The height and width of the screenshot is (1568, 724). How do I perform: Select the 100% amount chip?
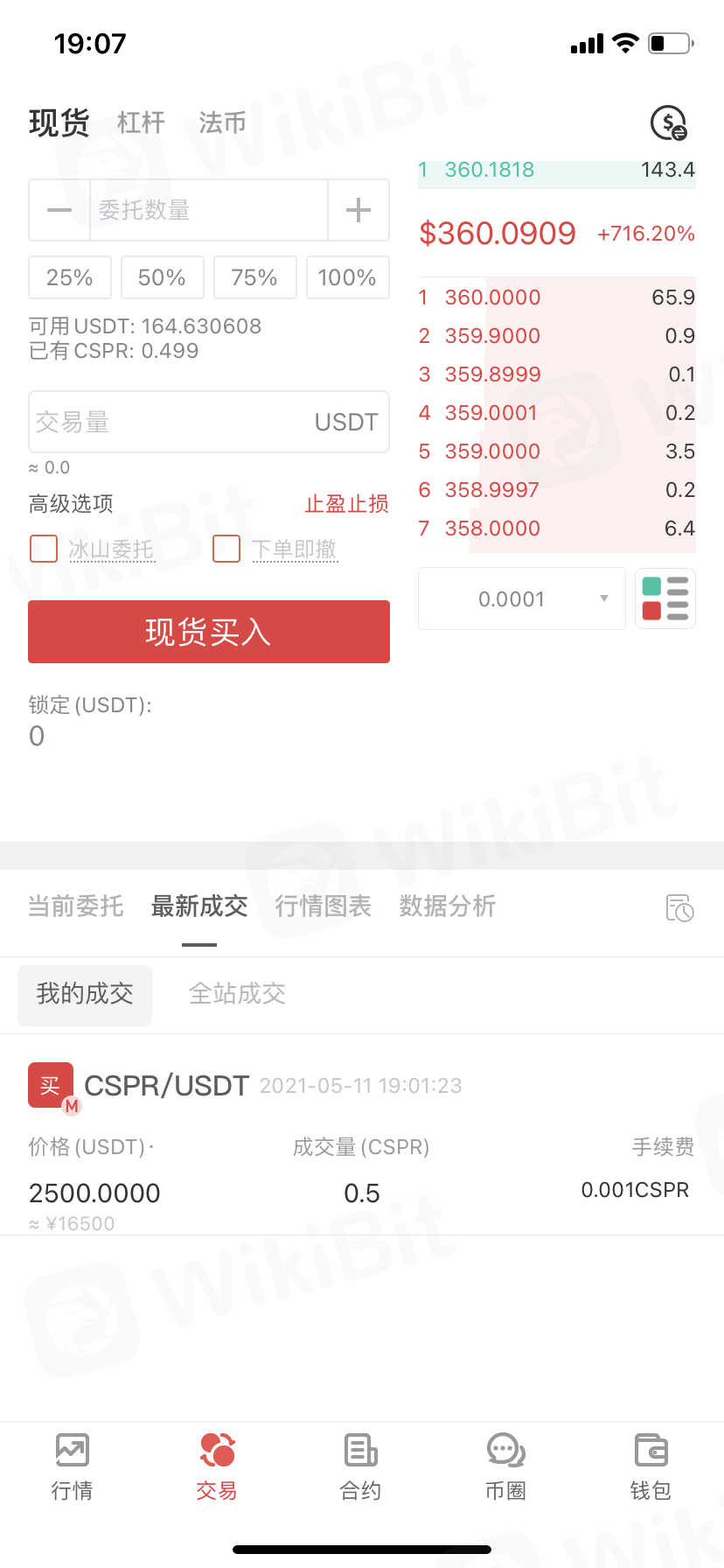[347, 277]
